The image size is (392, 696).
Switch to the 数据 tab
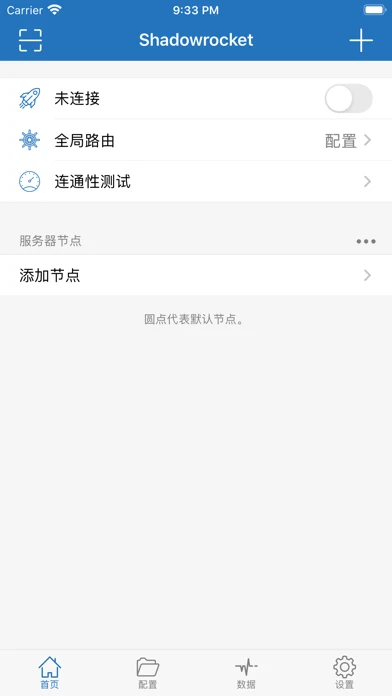[x=246, y=672]
